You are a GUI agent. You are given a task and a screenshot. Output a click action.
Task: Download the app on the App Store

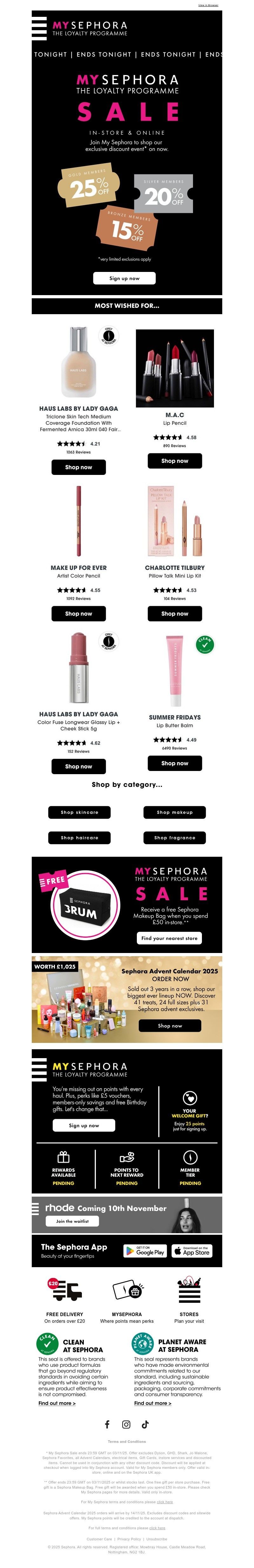[x=191, y=1251]
